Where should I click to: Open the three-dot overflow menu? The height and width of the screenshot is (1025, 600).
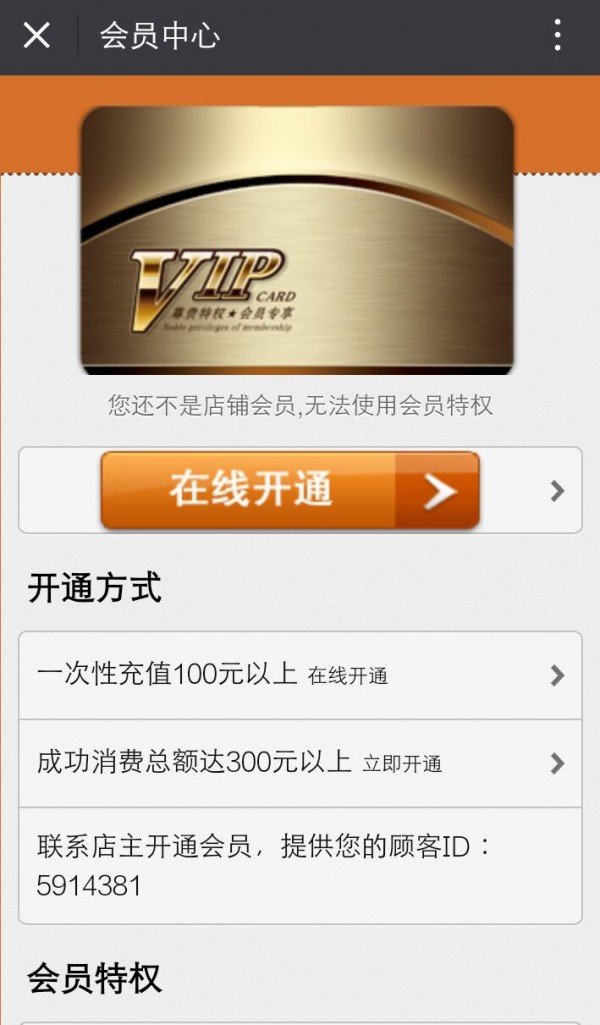558,36
